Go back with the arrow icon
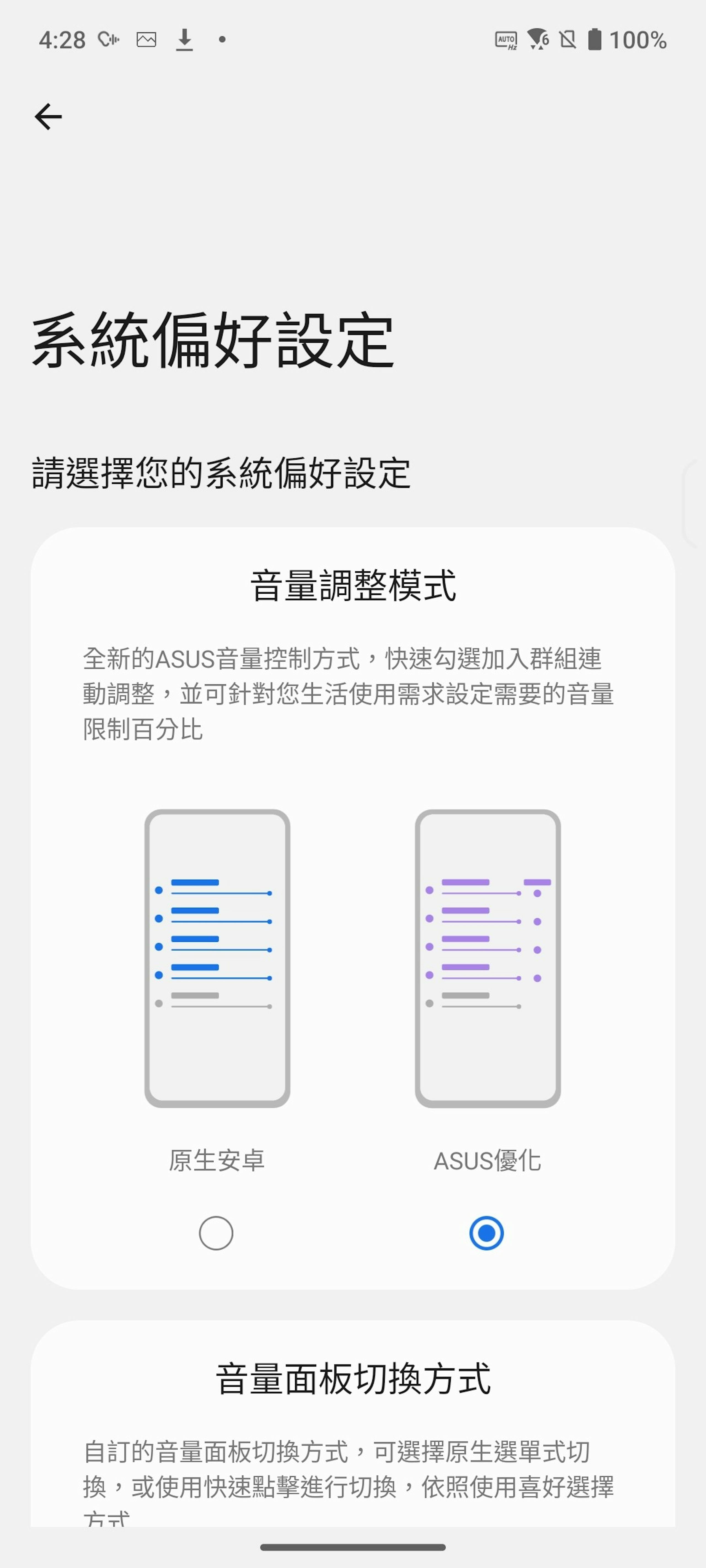The height and width of the screenshot is (1568, 706). point(48,117)
